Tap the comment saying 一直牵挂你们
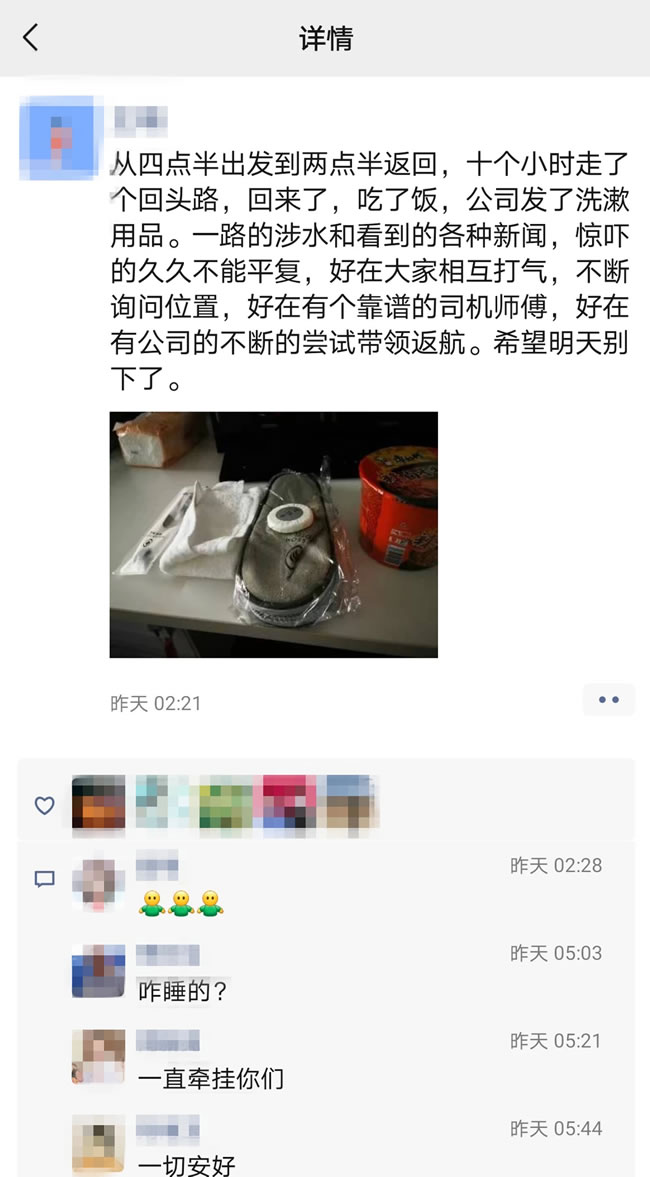Viewport: 650px width, 1177px height. click(211, 1079)
